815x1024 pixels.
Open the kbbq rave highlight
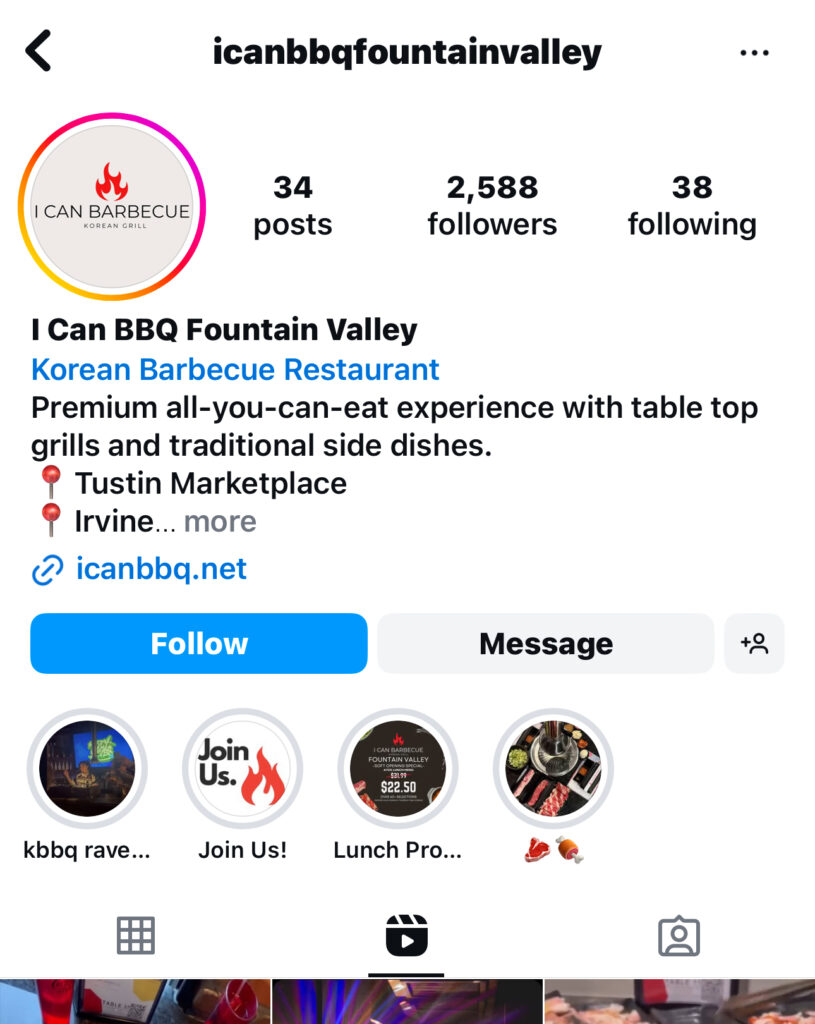87,769
